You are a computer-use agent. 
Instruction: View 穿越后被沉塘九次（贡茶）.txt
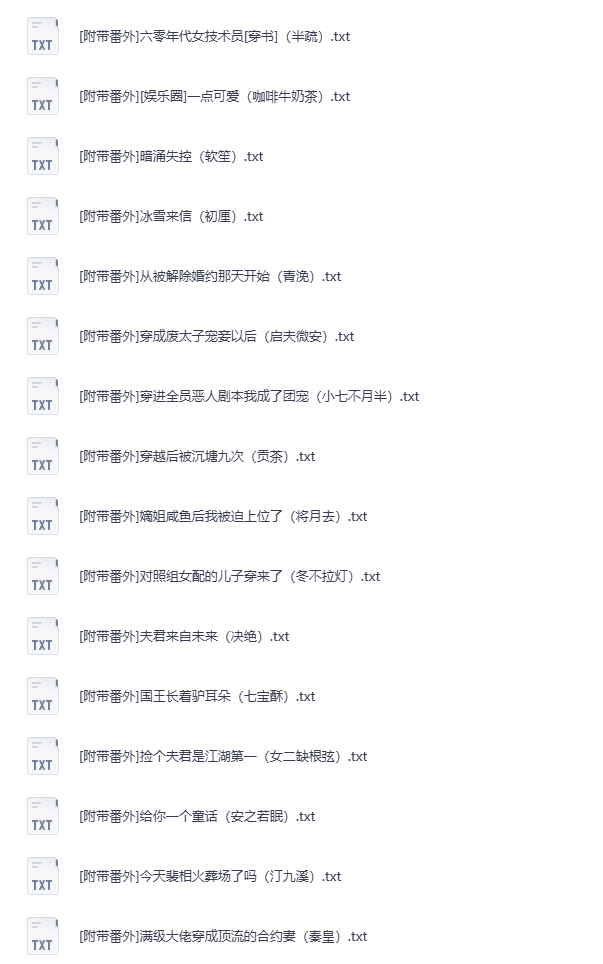[197, 457]
